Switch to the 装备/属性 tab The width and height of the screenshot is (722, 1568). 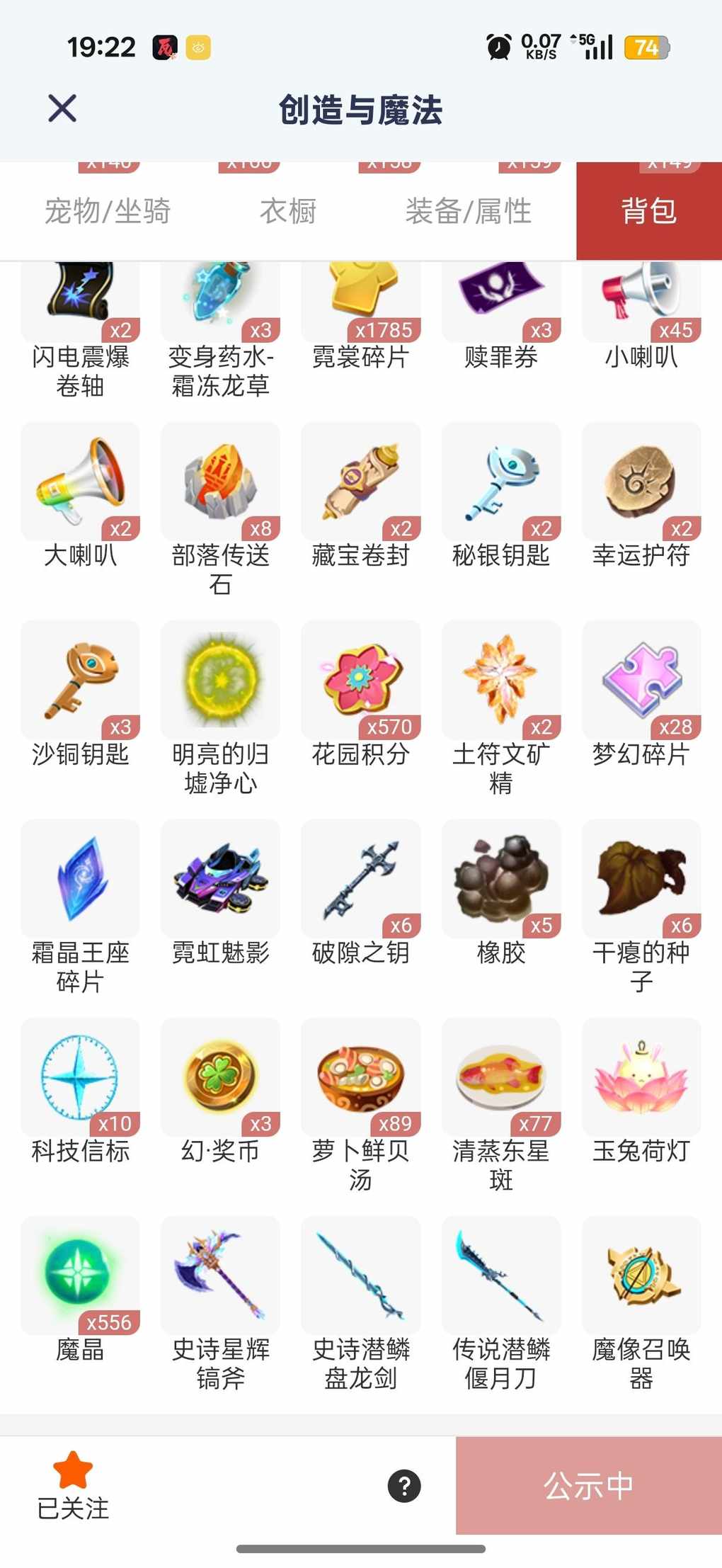click(468, 211)
